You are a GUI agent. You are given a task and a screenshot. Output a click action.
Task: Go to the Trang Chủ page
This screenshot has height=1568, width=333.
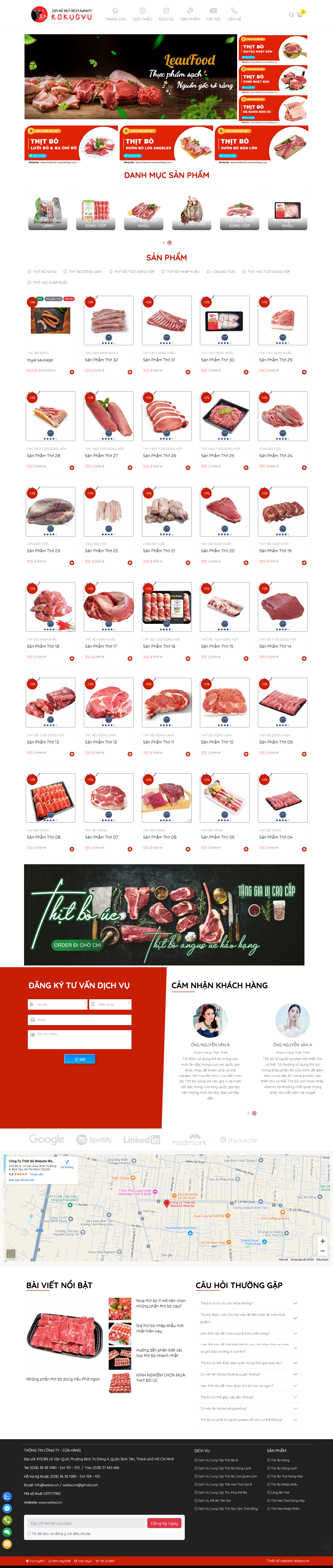tap(115, 14)
